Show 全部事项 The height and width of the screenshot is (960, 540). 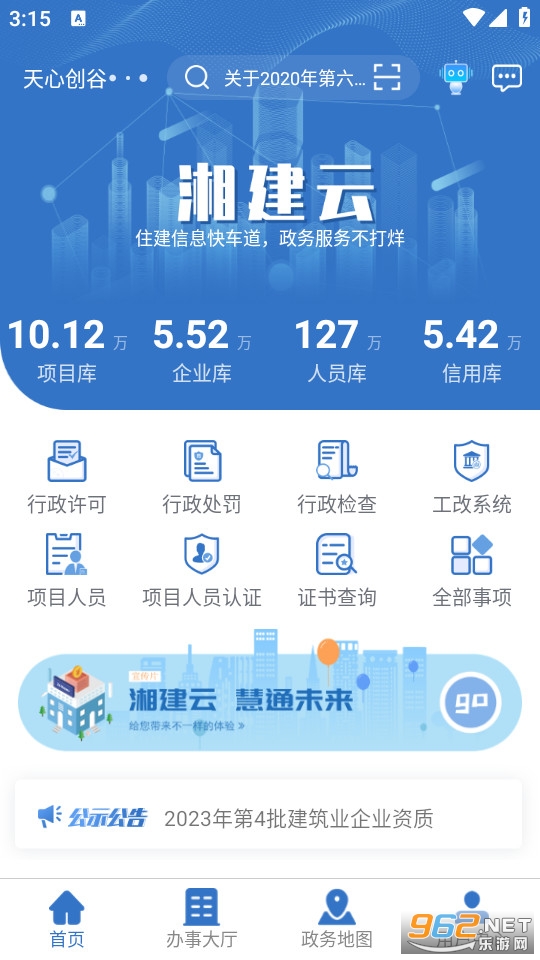(x=472, y=571)
